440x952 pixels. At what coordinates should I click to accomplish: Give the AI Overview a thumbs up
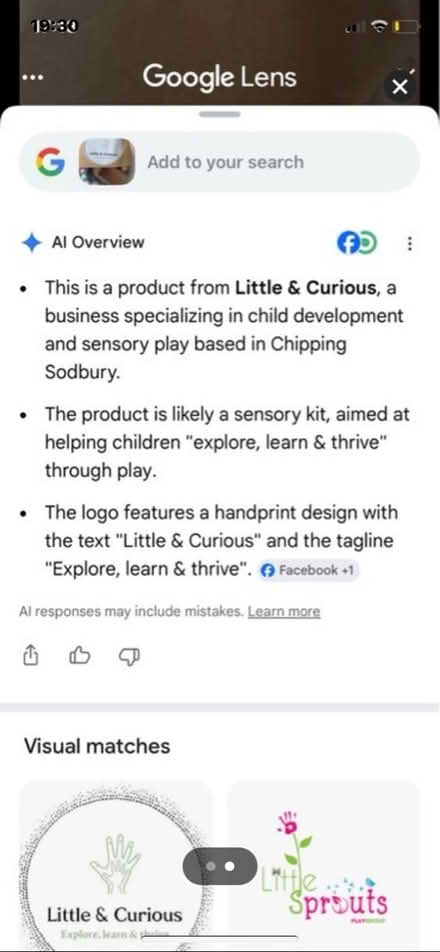click(80, 655)
